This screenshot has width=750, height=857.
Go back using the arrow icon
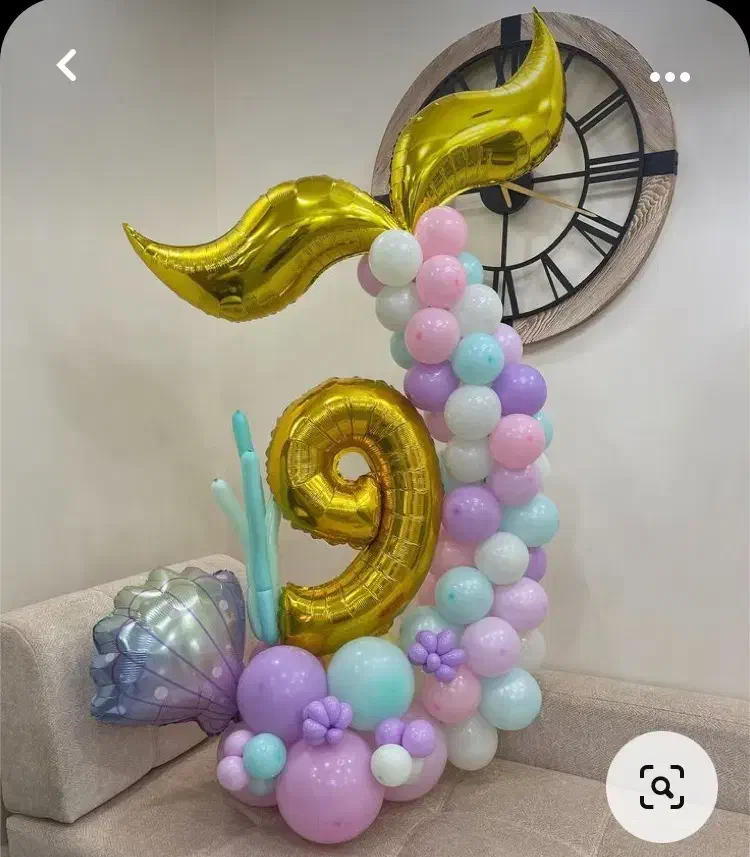(x=67, y=66)
